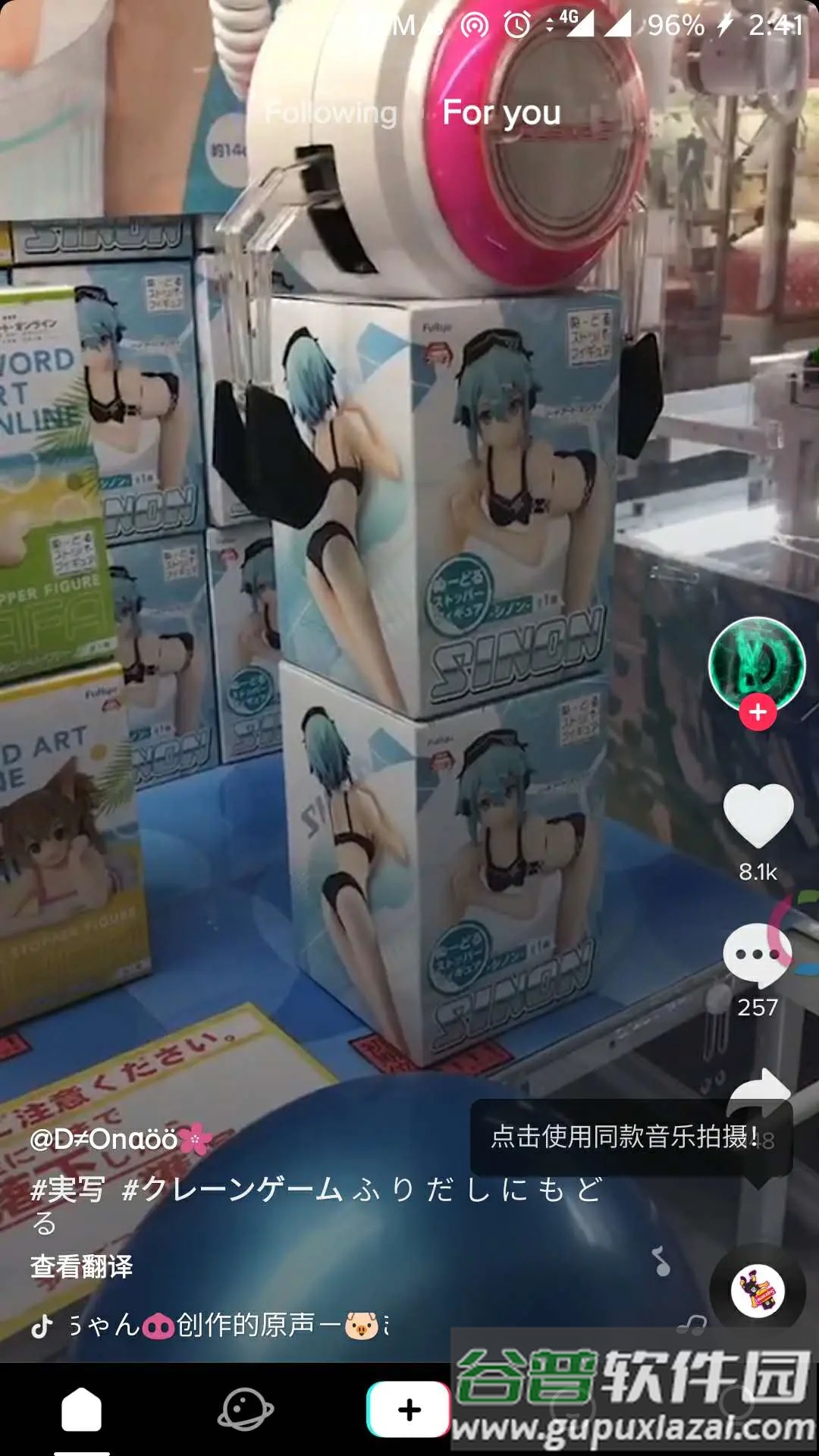Like this video
This screenshot has height=1456, width=819.
pos(758,815)
